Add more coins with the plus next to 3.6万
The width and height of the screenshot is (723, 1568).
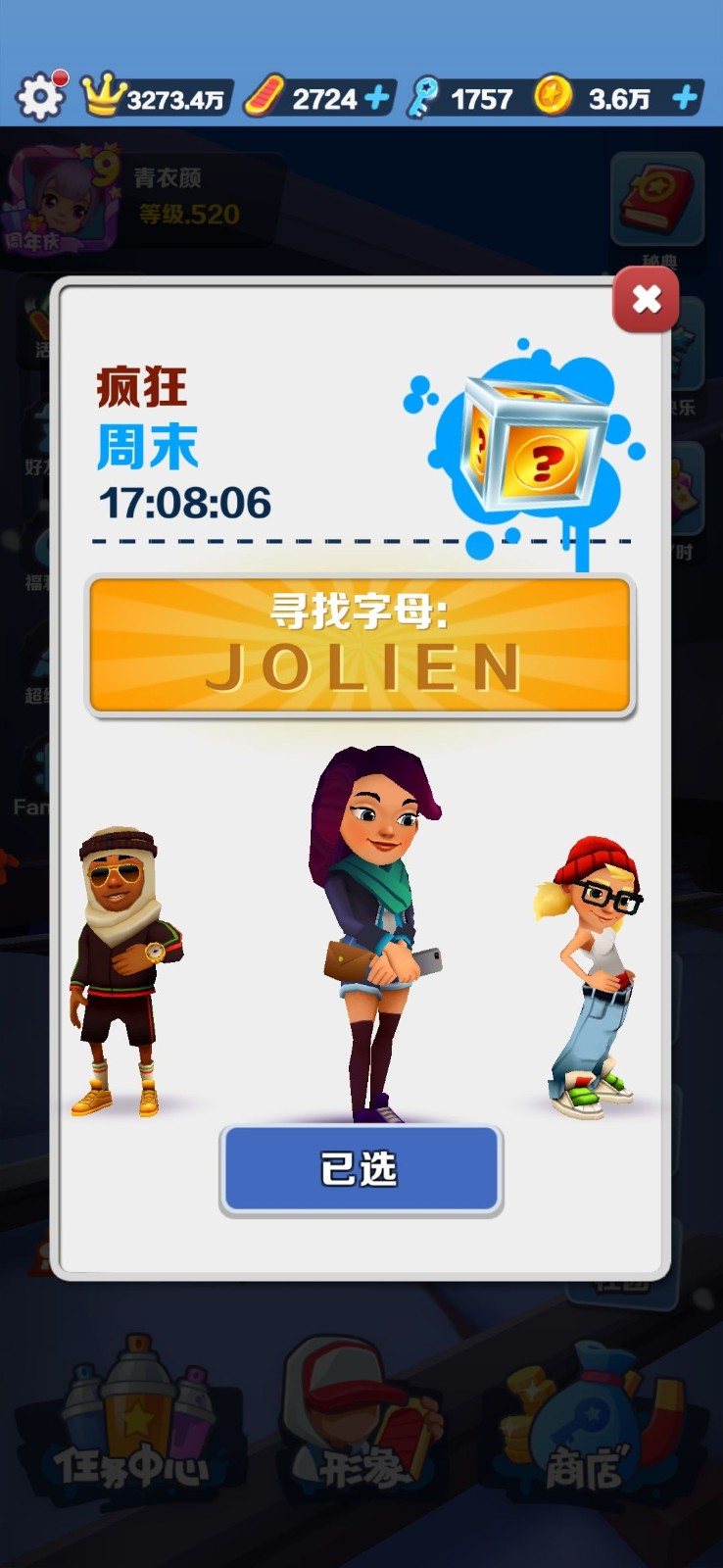685,98
